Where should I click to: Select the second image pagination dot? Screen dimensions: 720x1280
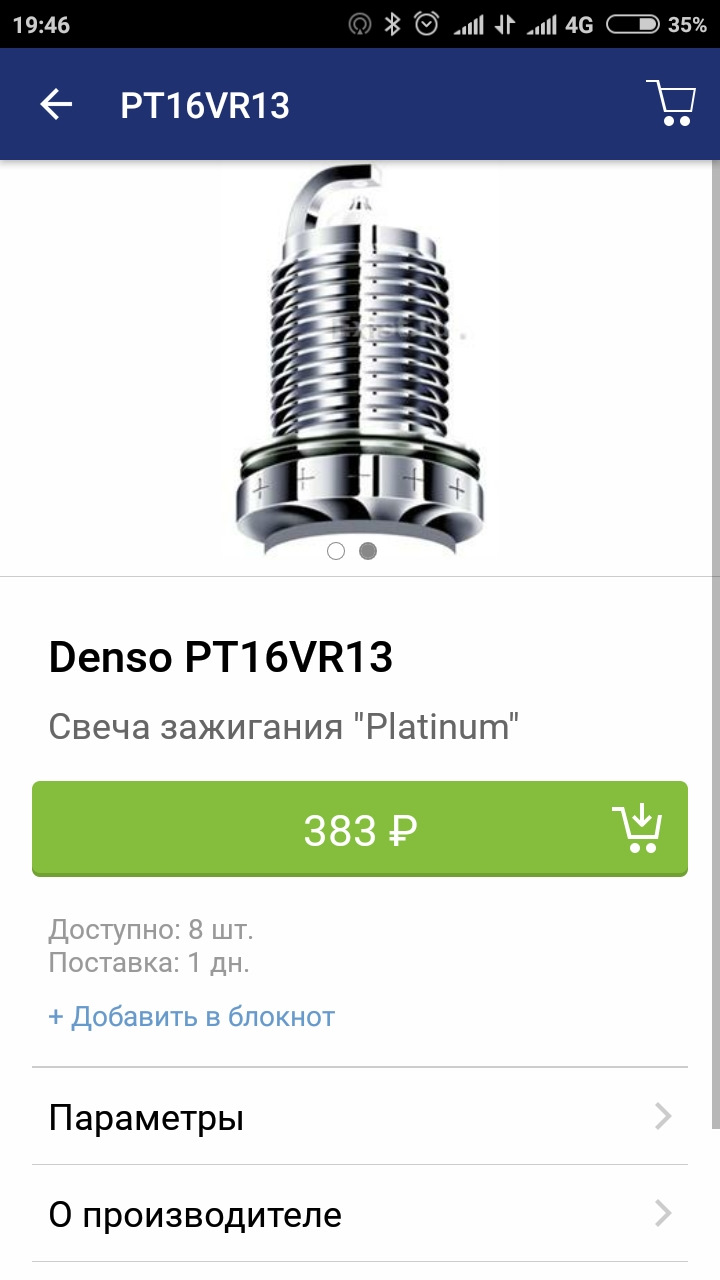(366, 550)
